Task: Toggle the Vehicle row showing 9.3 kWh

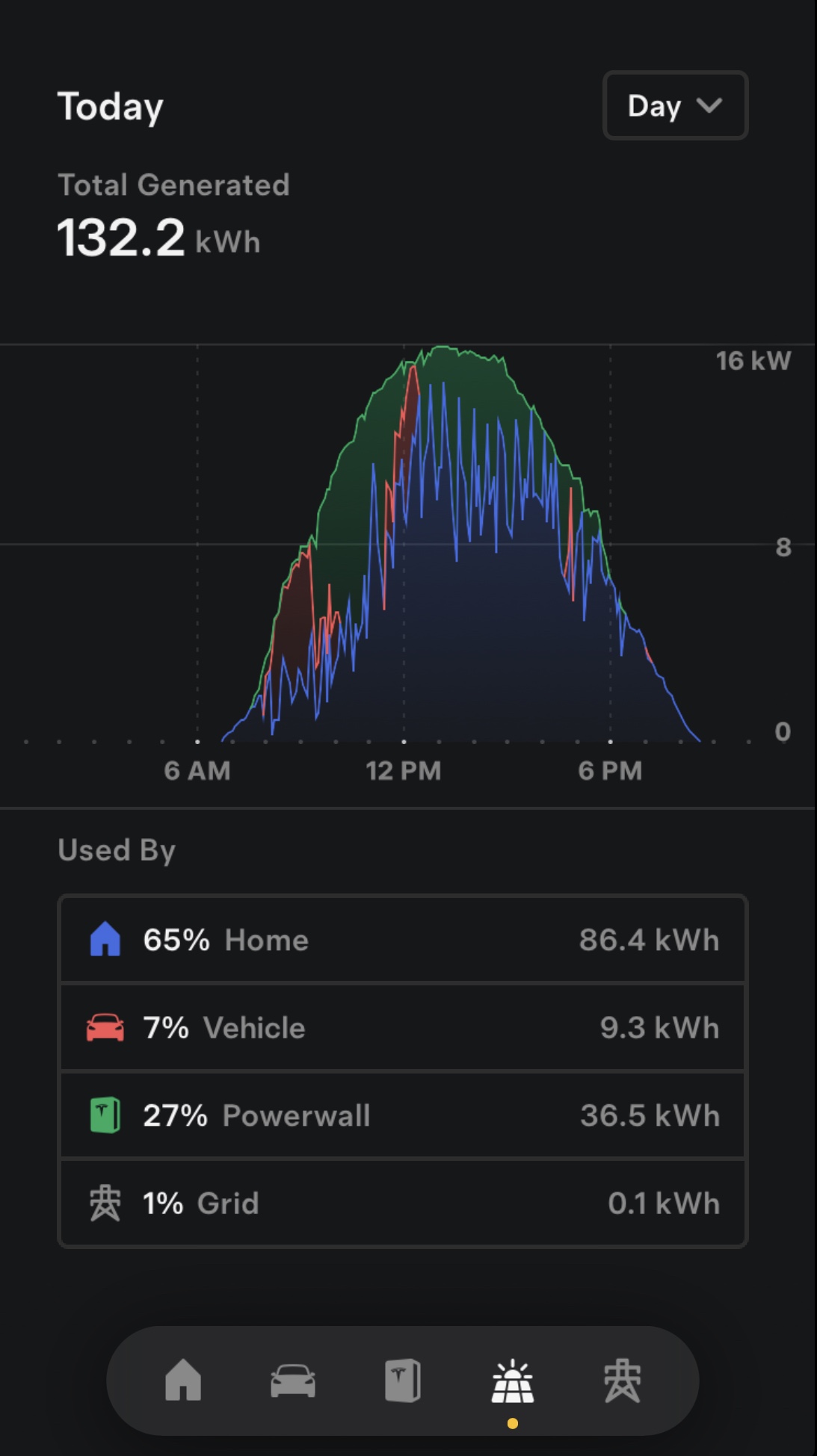Action: (402, 1027)
